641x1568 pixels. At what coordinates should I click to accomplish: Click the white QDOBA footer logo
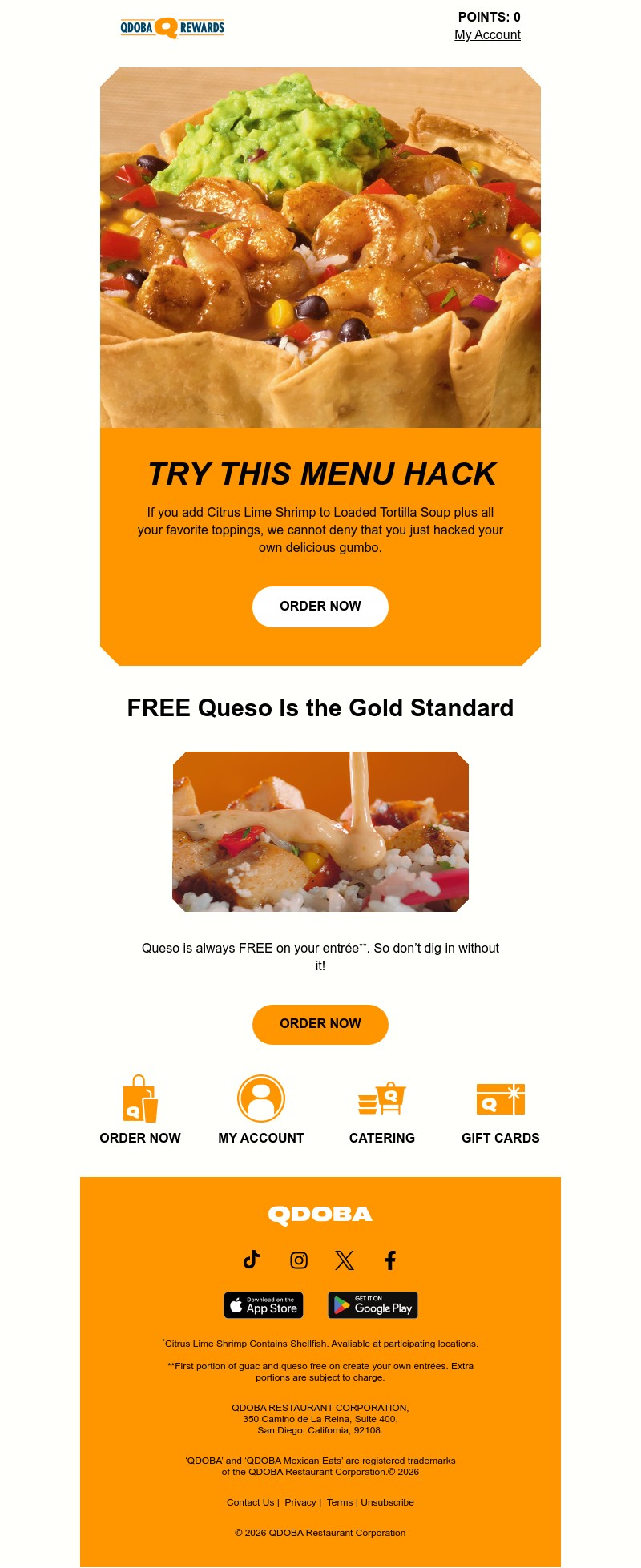coord(320,1214)
